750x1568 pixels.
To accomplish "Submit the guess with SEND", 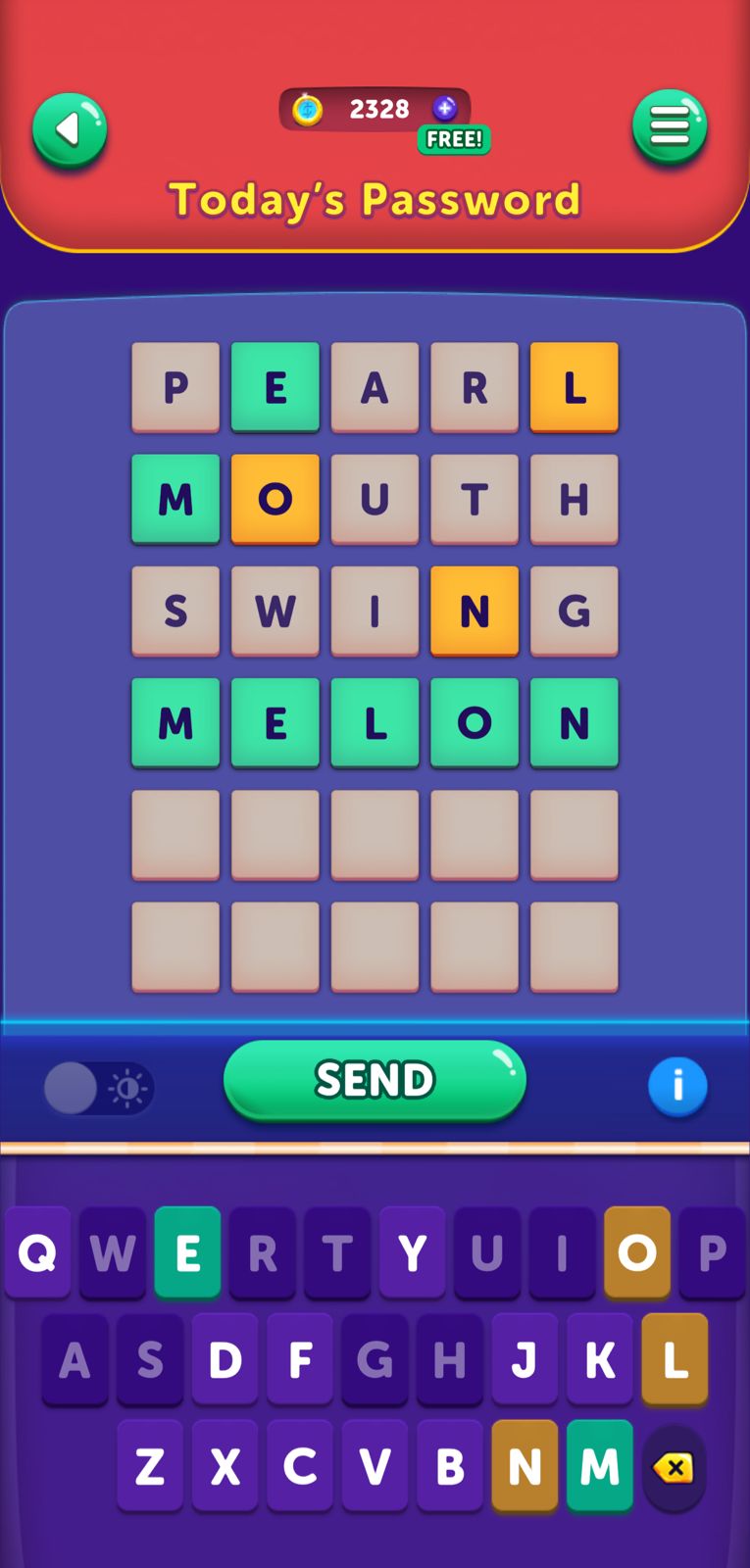I will pyautogui.click(x=375, y=1080).
